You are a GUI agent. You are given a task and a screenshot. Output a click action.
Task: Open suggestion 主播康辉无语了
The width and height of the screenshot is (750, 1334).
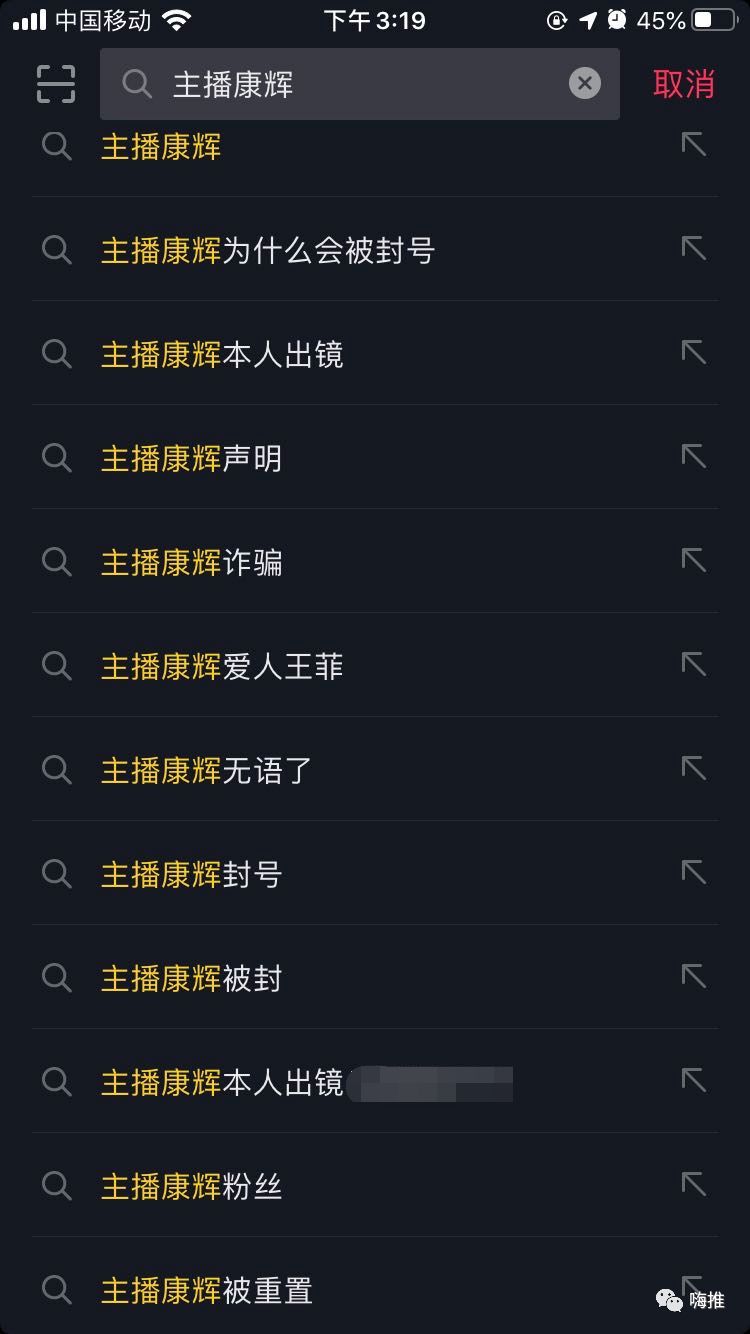(207, 770)
